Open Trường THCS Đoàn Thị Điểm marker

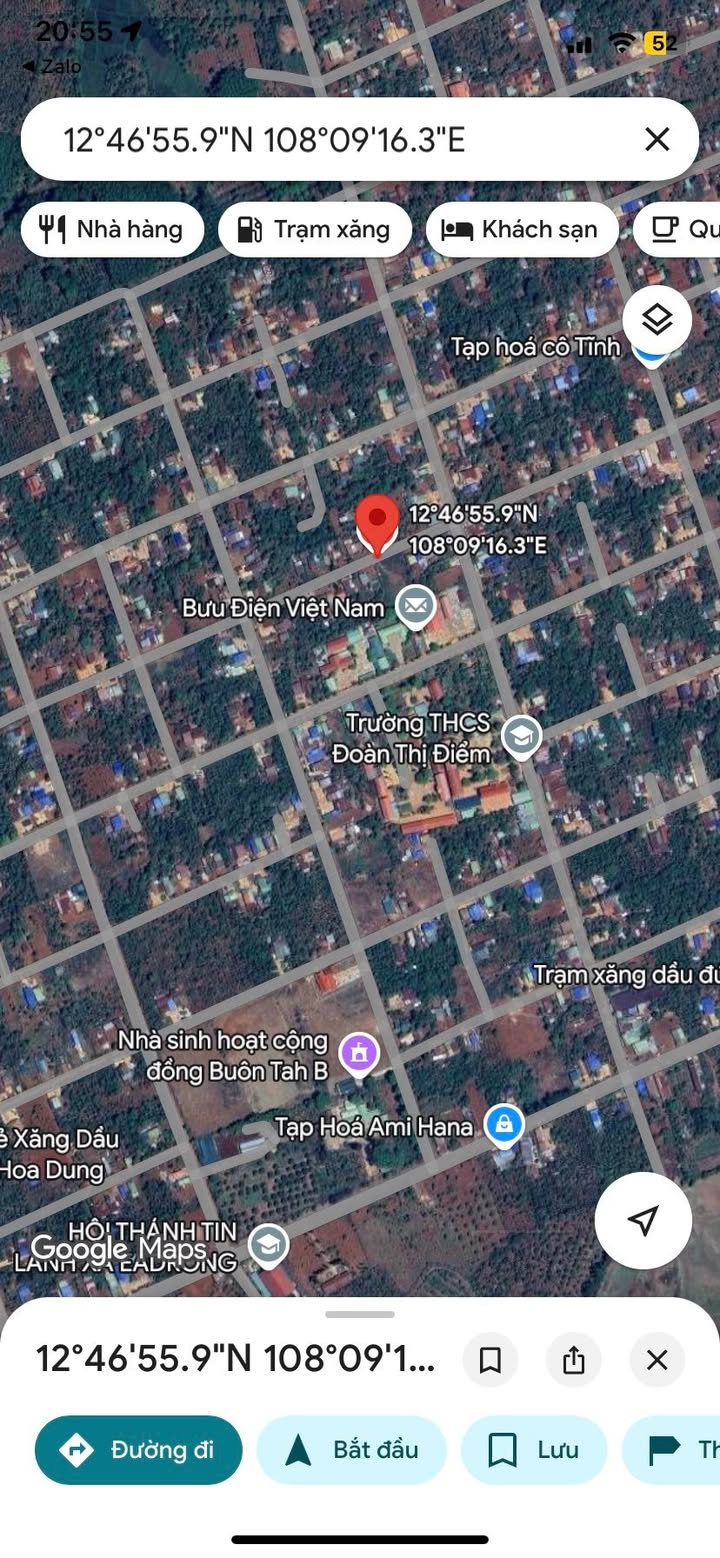point(521,738)
